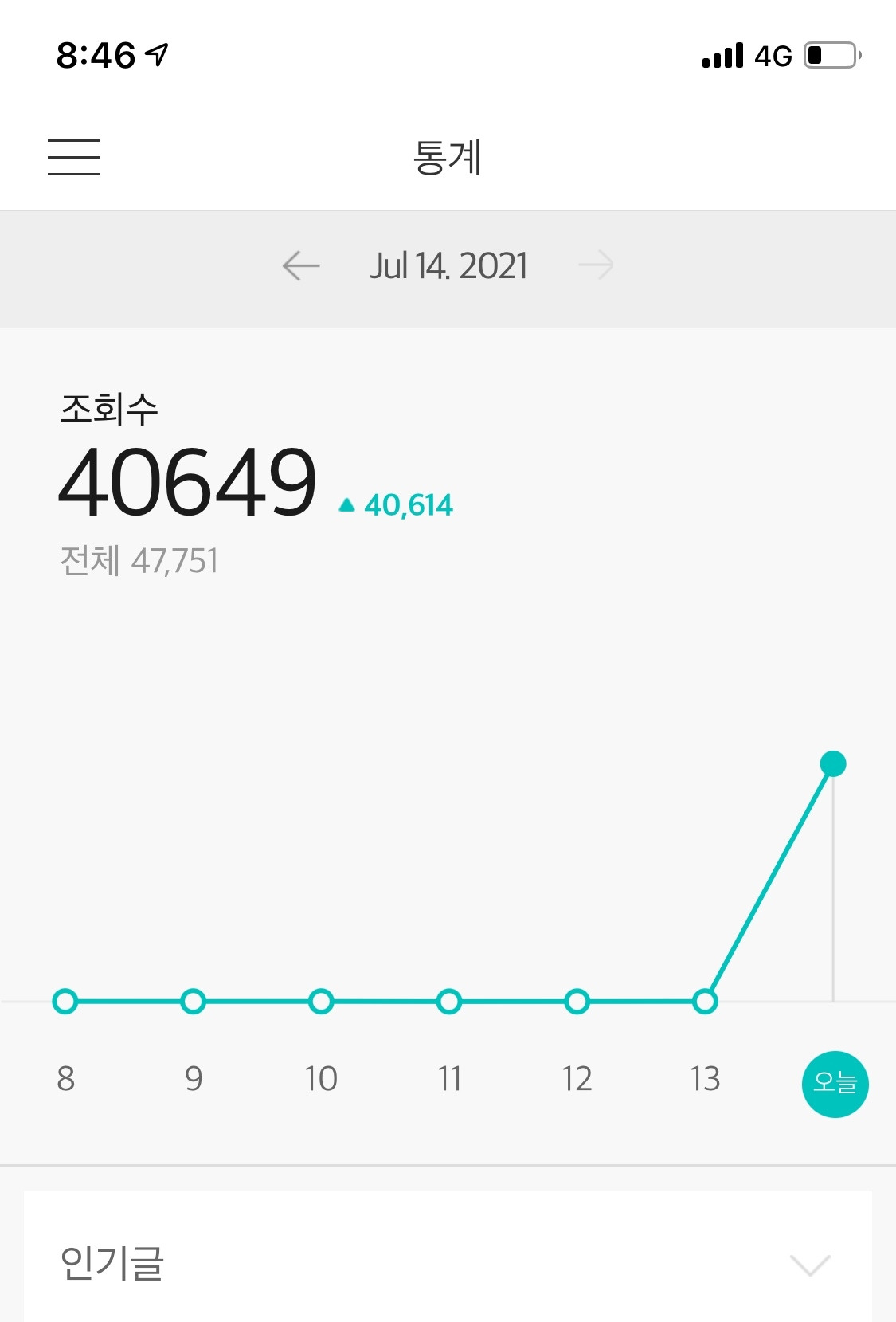896x1322 pixels.
Task: Select the chart point for day 9
Action: [x=194, y=1001]
